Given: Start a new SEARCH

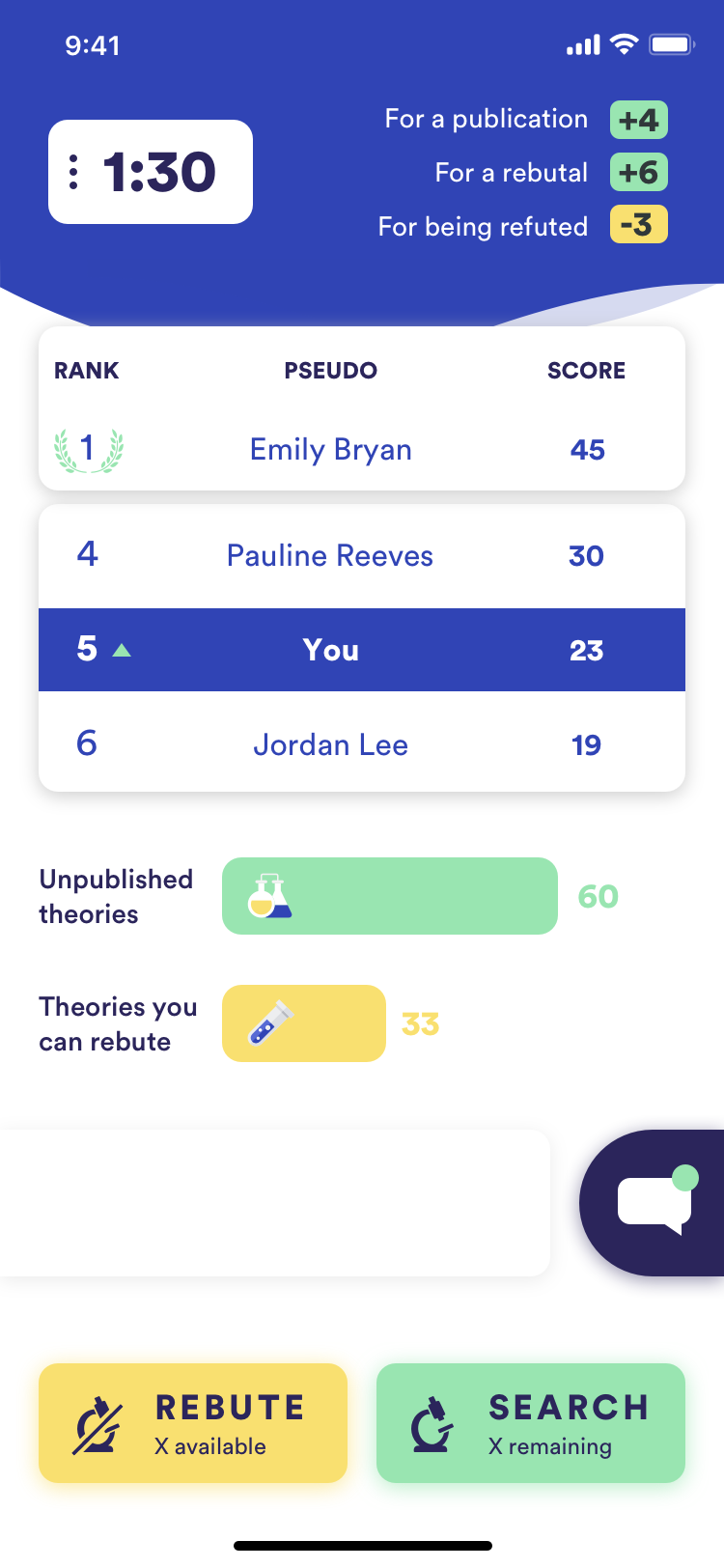Looking at the screenshot, I should 531,1423.
